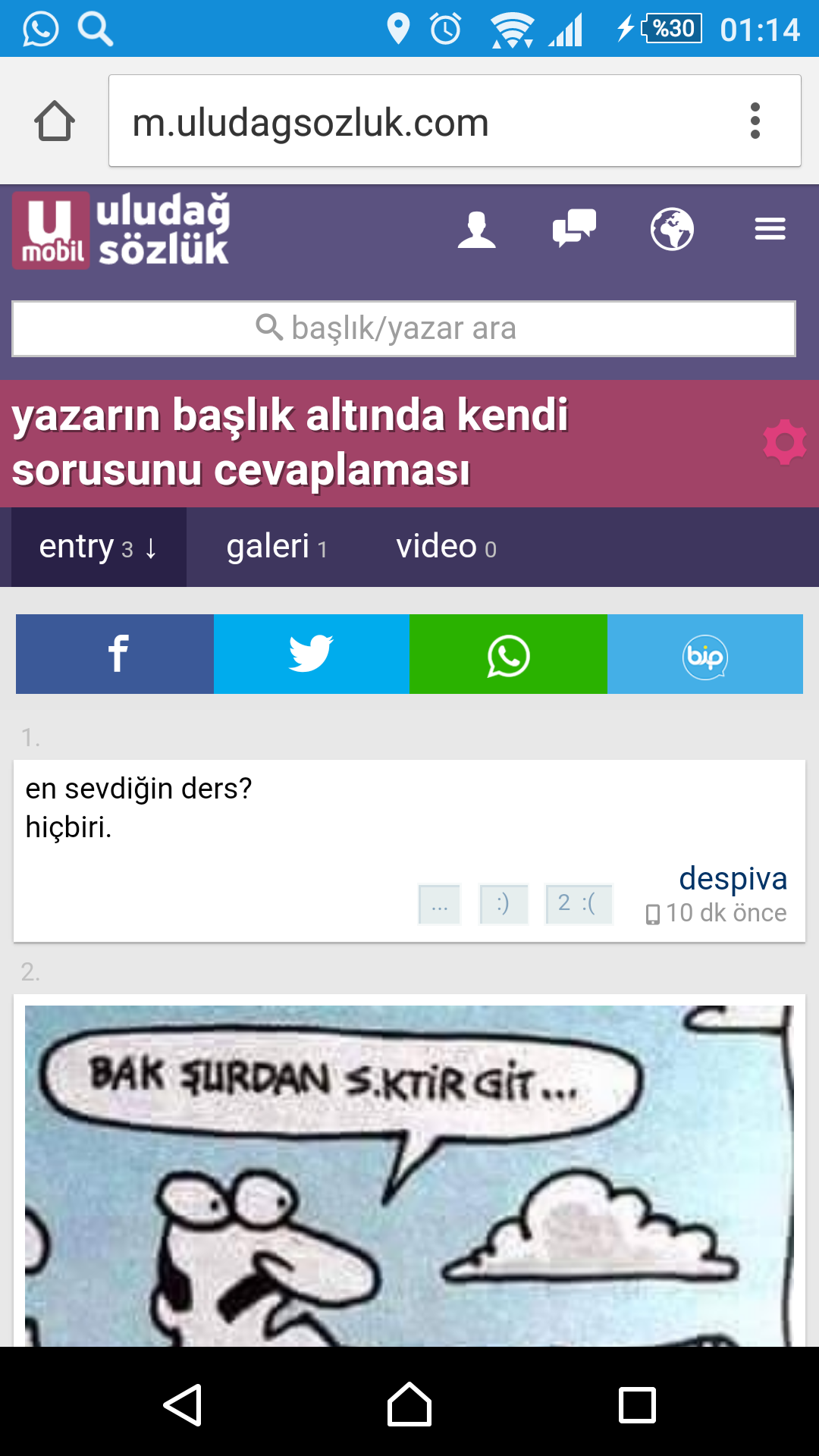Open the hamburger menu
The height and width of the screenshot is (1456, 819).
pyautogui.click(x=770, y=229)
